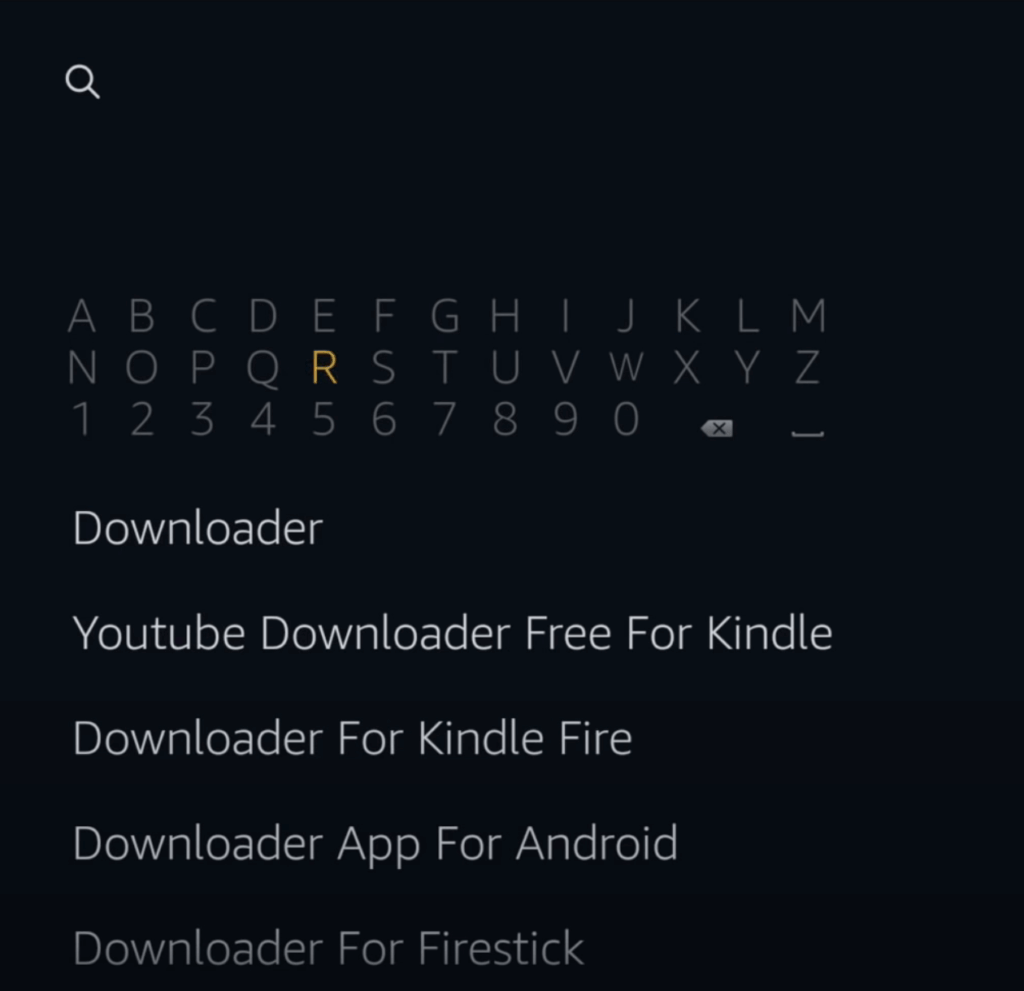Type the highlighted letter R
The height and width of the screenshot is (991, 1024).
[324, 369]
